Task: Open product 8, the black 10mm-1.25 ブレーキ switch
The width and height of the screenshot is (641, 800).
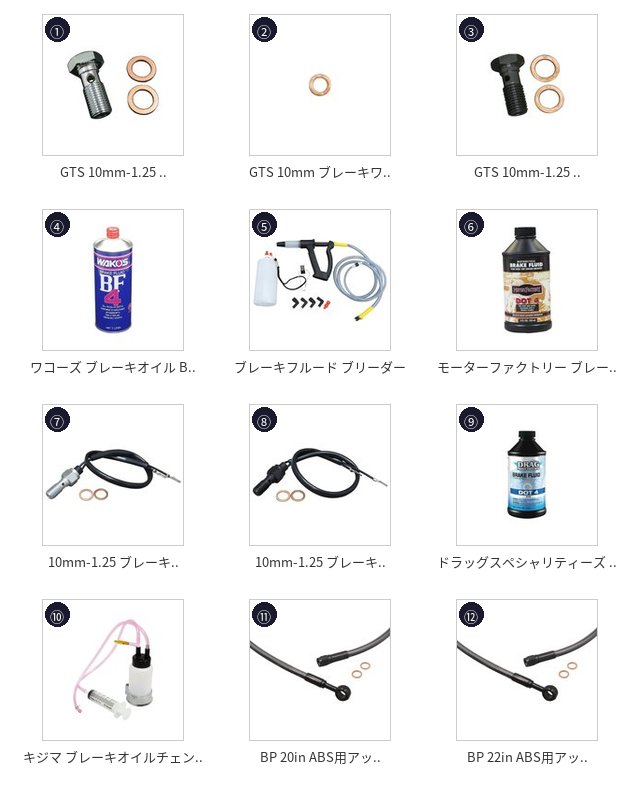Action: 320,475
